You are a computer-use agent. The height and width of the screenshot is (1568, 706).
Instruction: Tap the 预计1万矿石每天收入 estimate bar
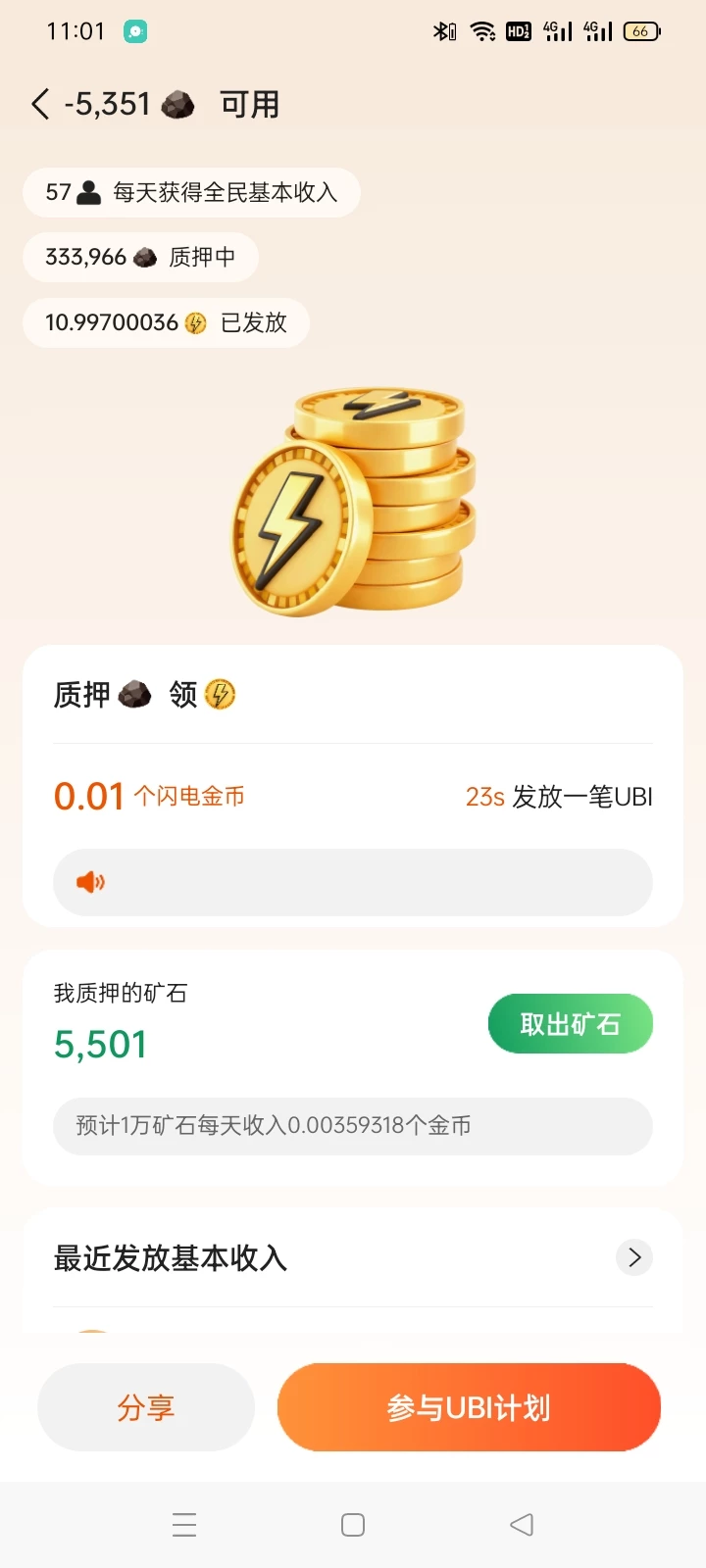[353, 1125]
